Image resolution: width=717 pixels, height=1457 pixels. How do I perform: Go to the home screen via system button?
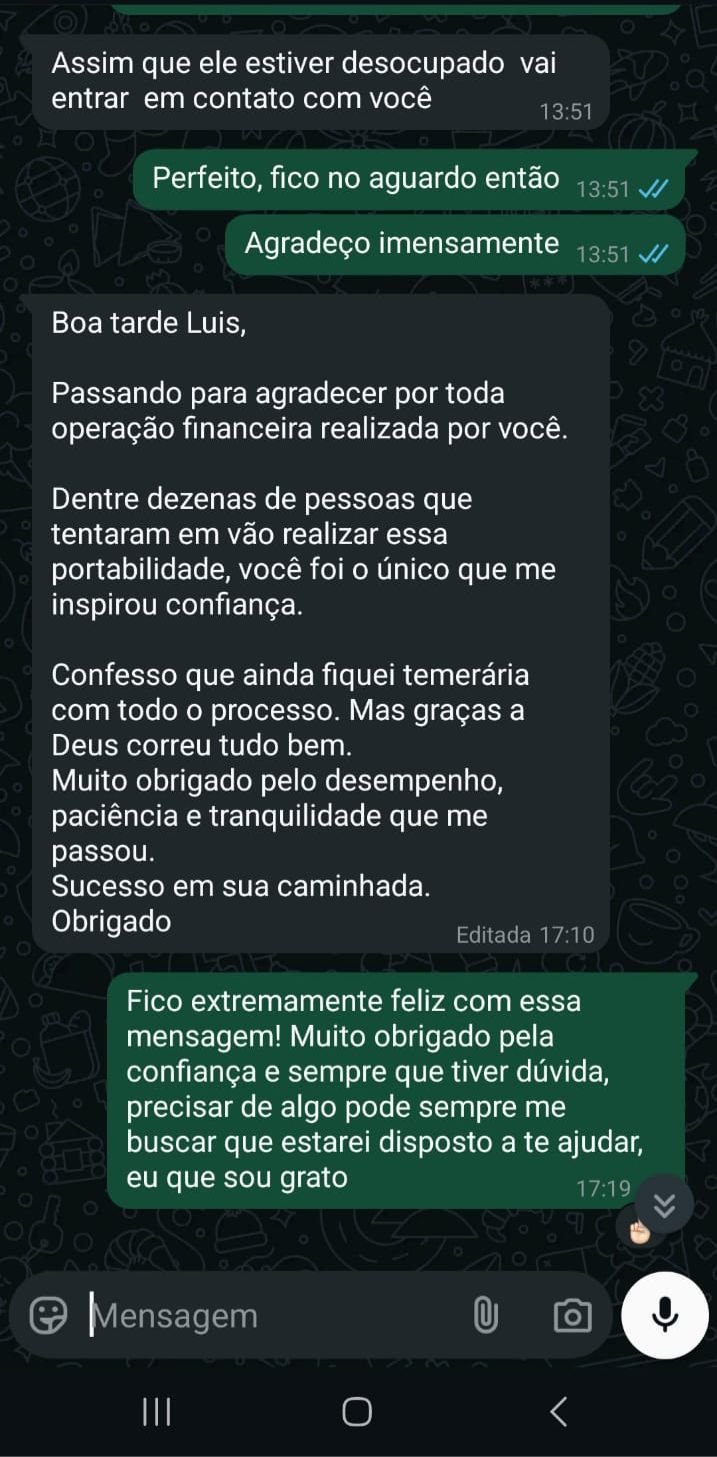(357, 1411)
